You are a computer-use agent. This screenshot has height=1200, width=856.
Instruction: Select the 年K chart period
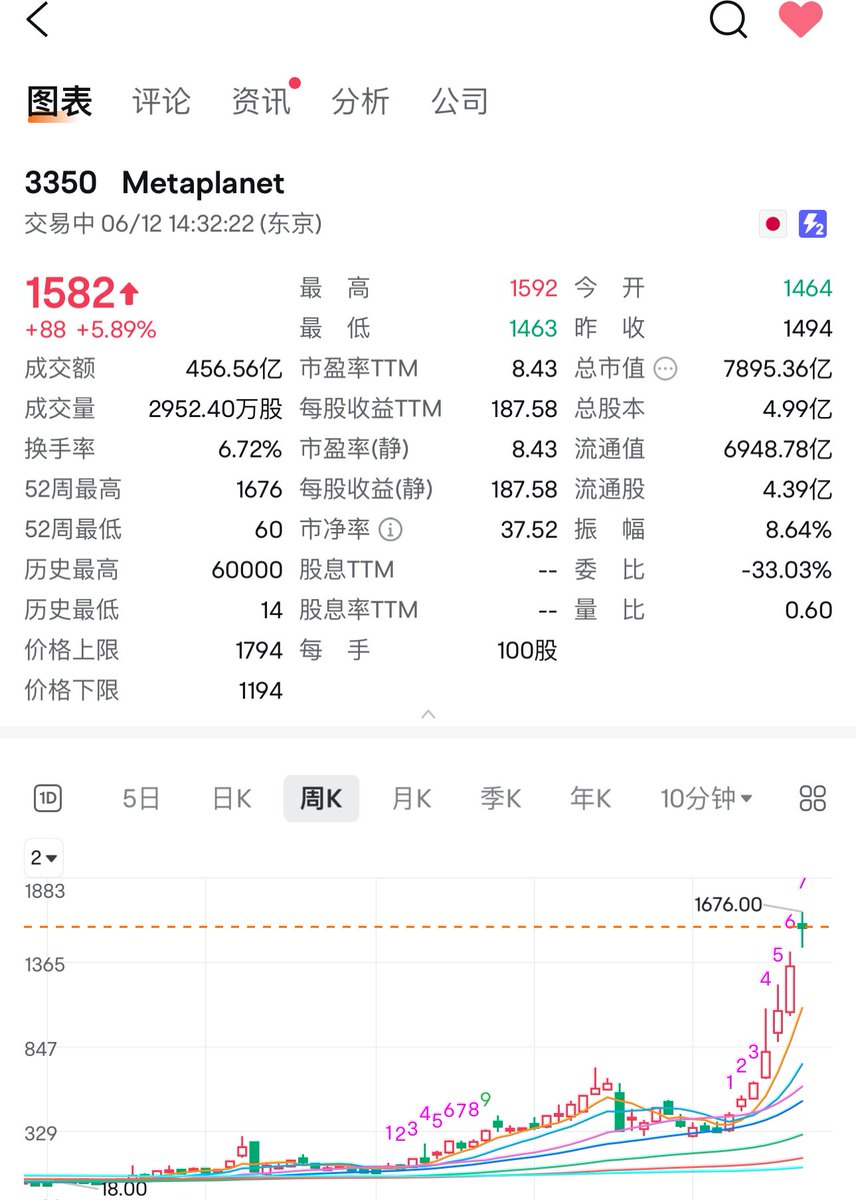[x=590, y=798]
